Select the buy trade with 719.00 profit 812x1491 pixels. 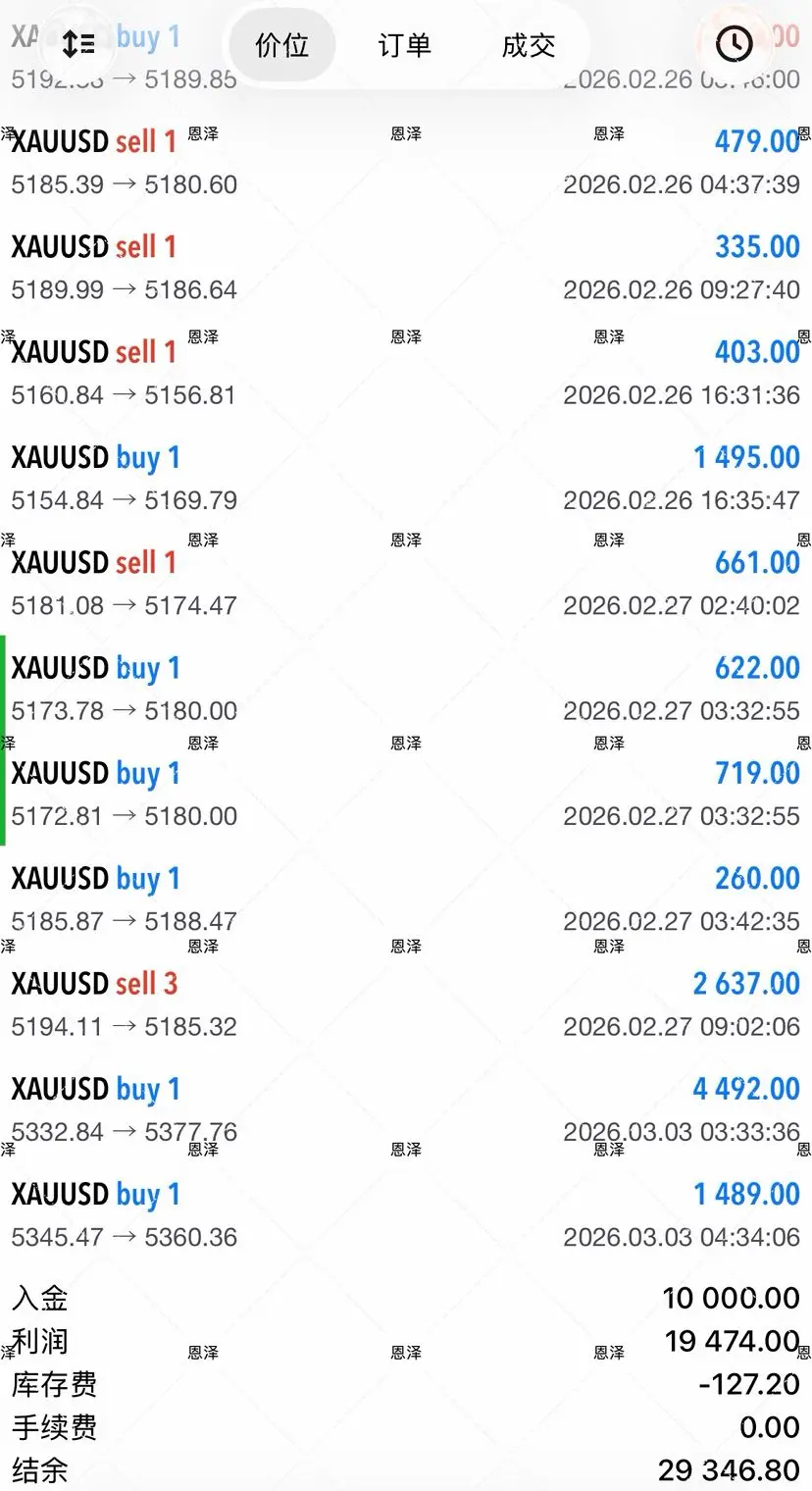[405, 794]
